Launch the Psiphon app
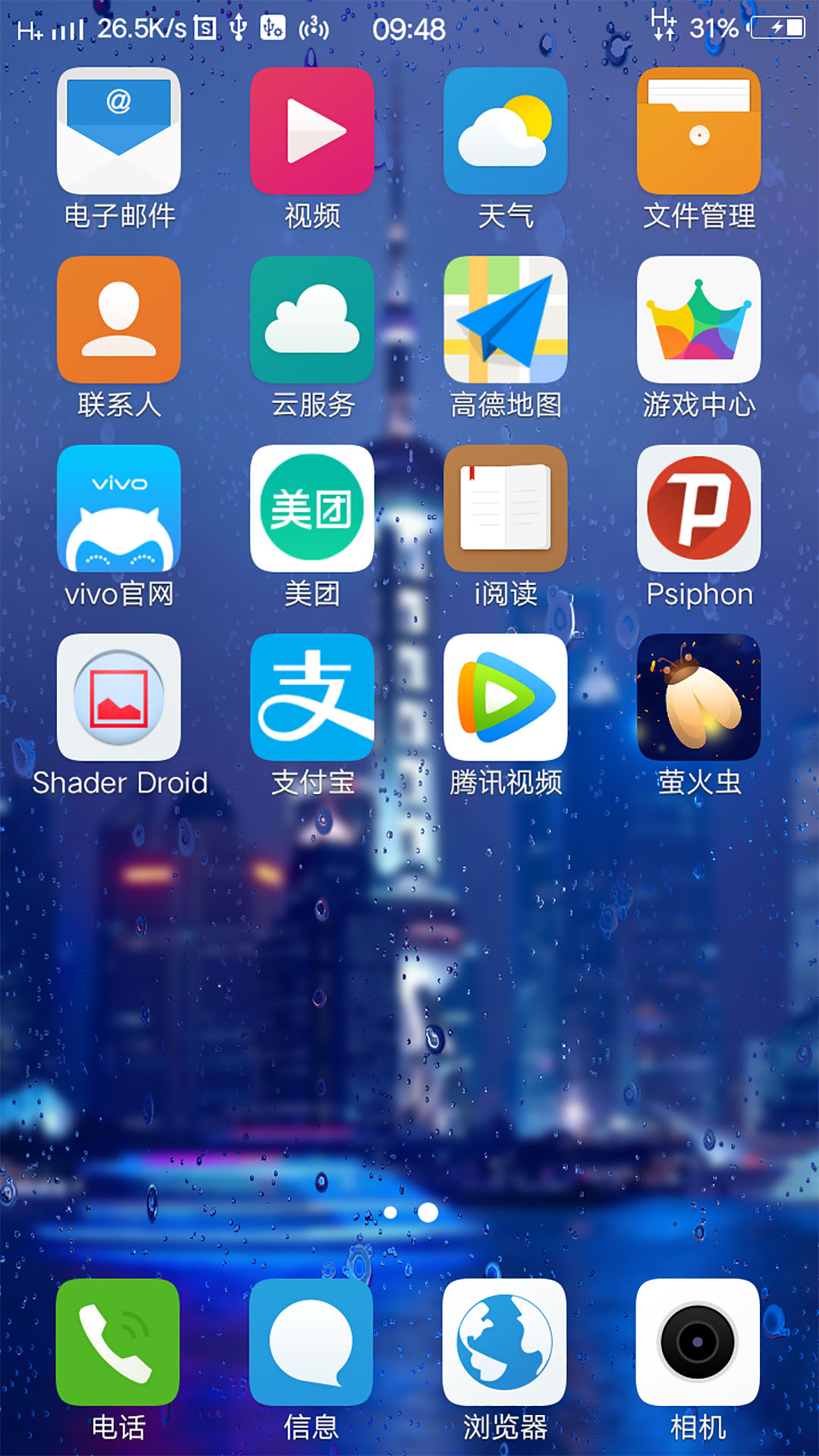819x1456 pixels. [x=699, y=510]
